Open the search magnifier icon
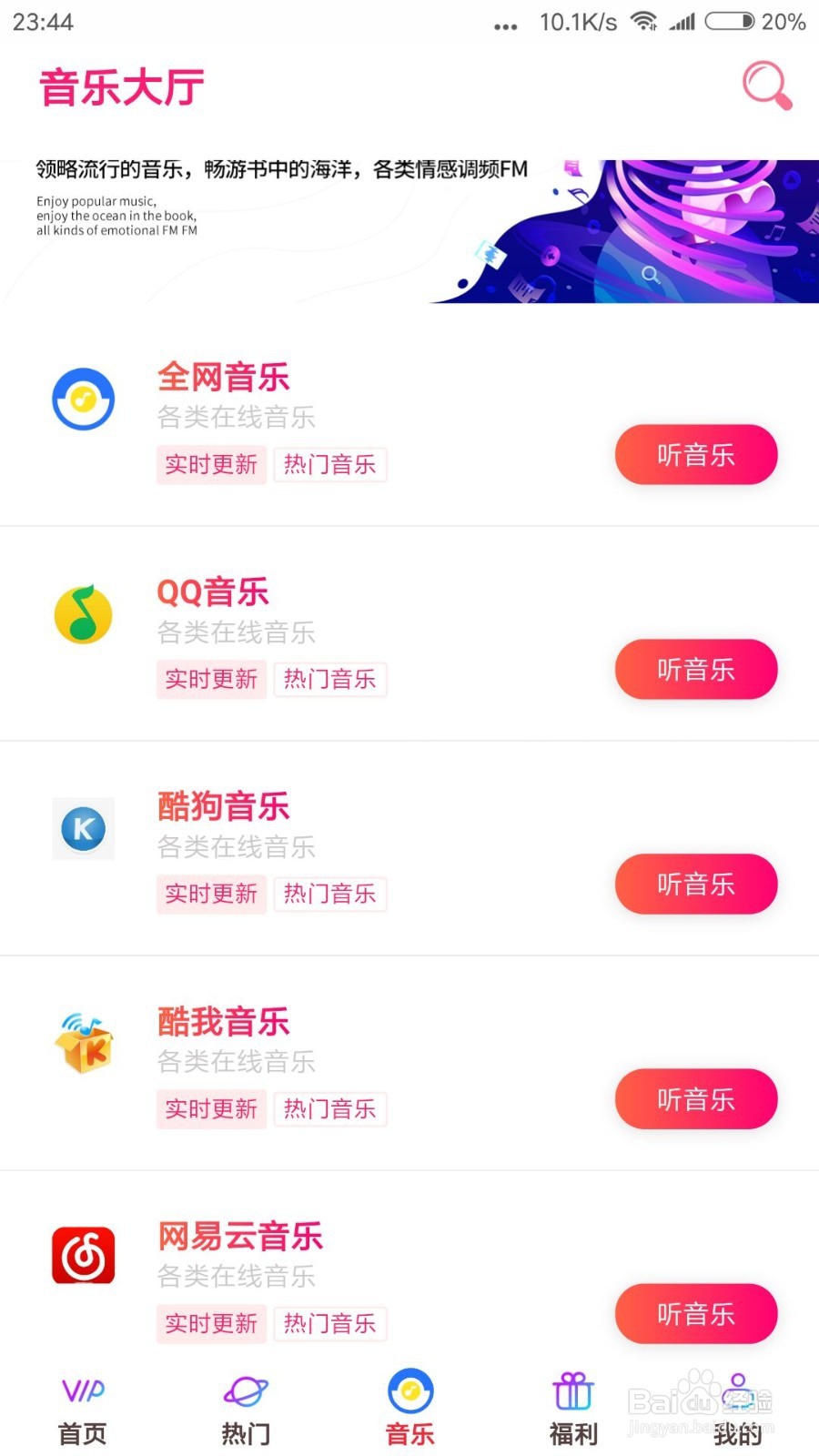819x1456 pixels. click(765, 84)
